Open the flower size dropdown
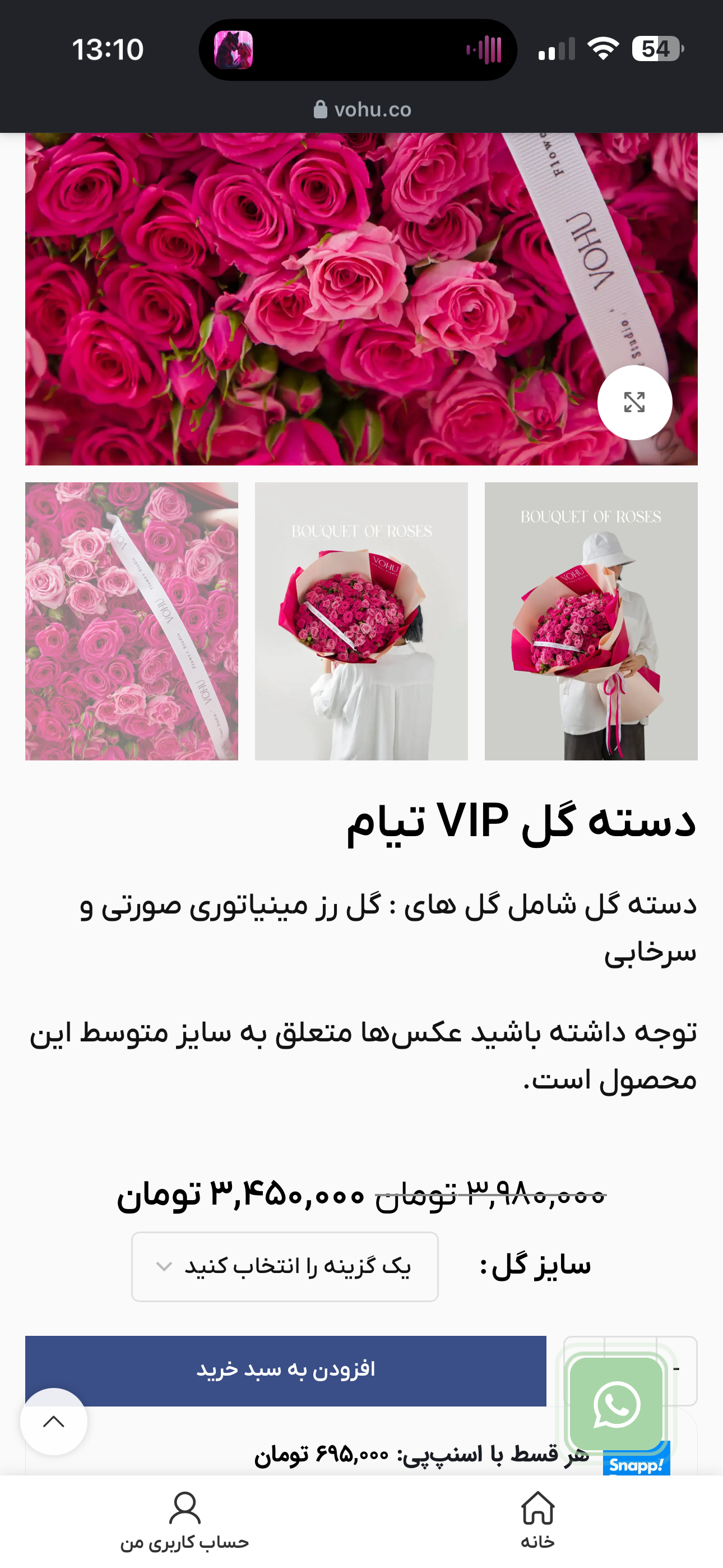The height and width of the screenshot is (1568, 723). (x=285, y=1267)
